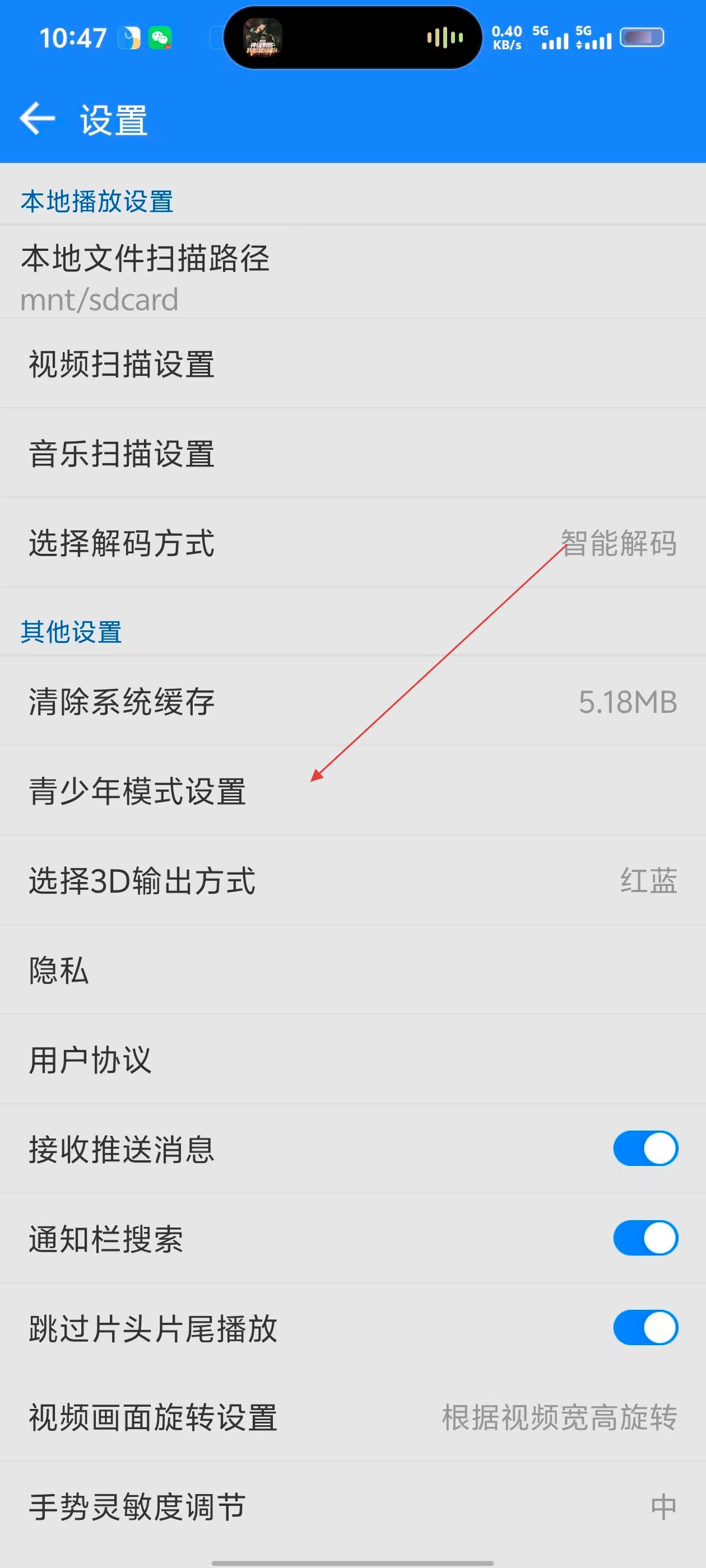The height and width of the screenshot is (1568, 706).
Task: Disable the 通知栏搜索 switch
Action: tap(645, 1238)
